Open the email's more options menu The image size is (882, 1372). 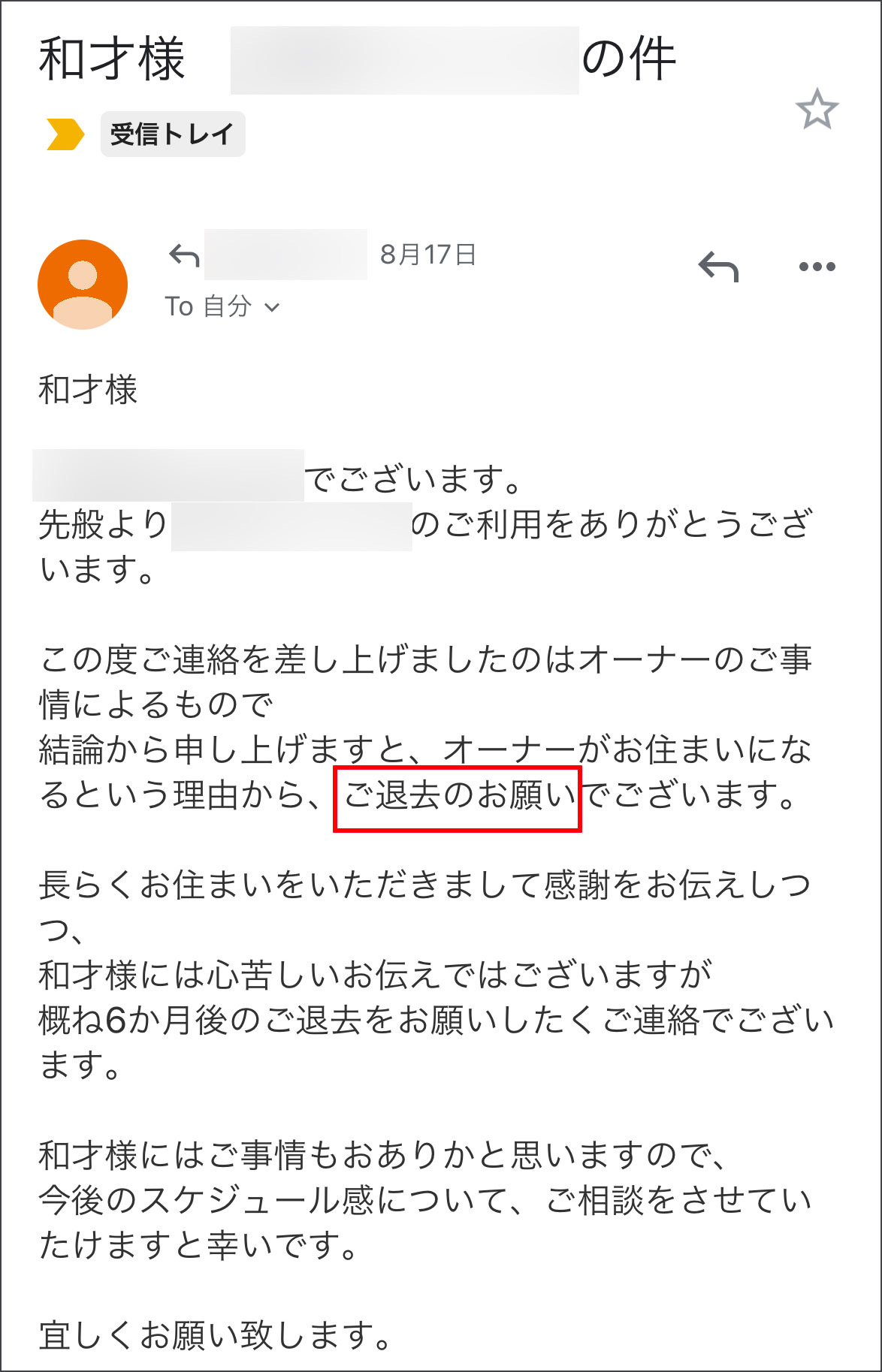[817, 267]
